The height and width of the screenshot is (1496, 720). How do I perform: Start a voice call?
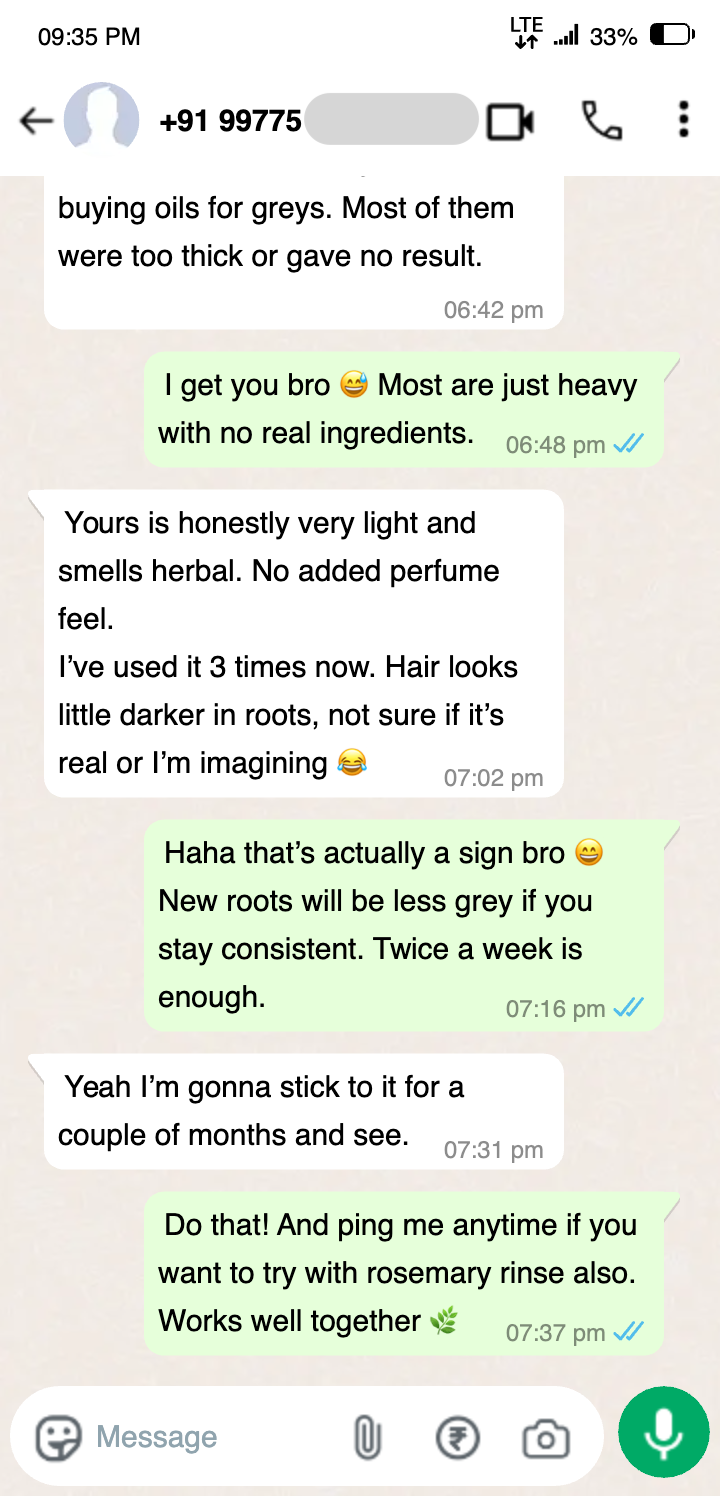pos(602,122)
